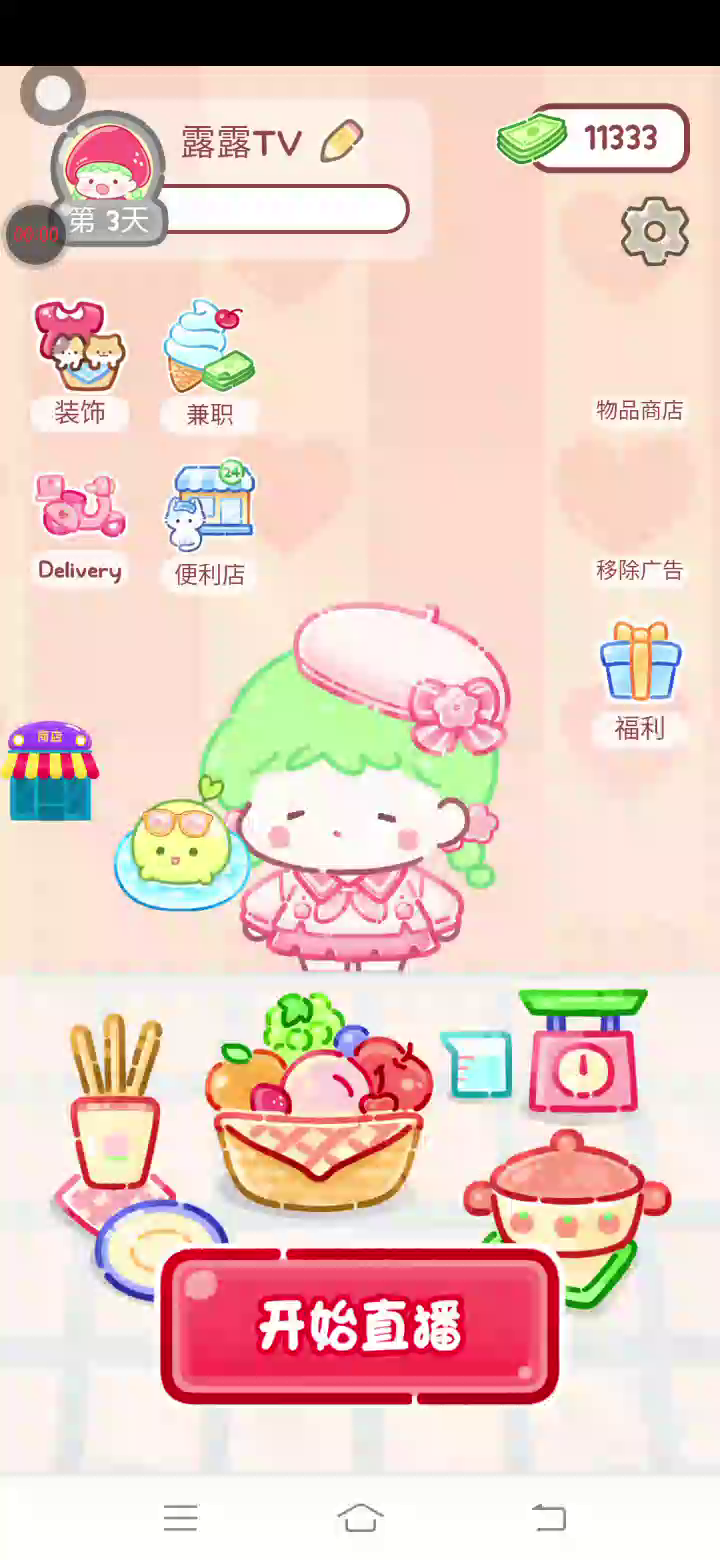This screenshot has height=1560, width=720.
Task: Tap the 商店 shop stall icon
Action: [x=50, y=771]
